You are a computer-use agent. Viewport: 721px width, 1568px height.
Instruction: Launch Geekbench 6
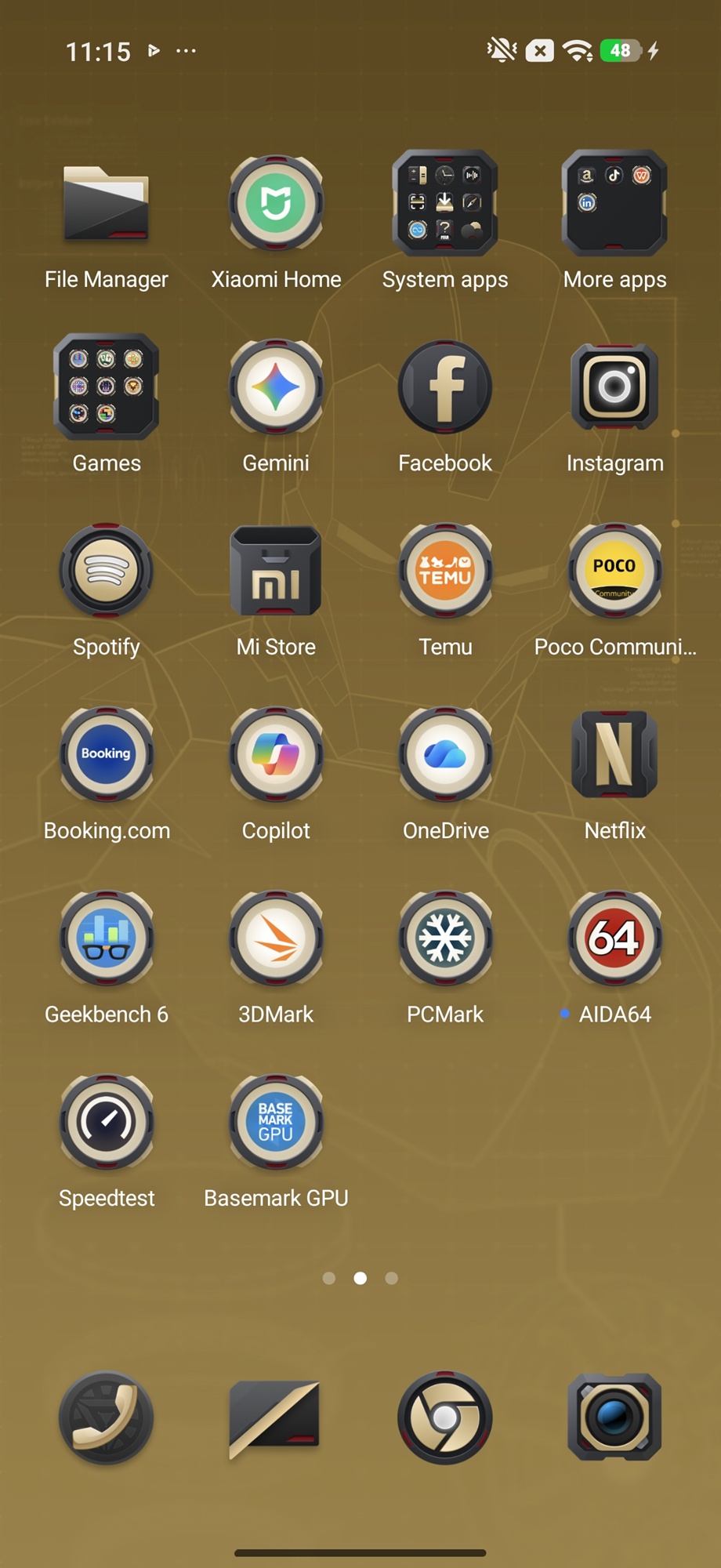[107, 938]
